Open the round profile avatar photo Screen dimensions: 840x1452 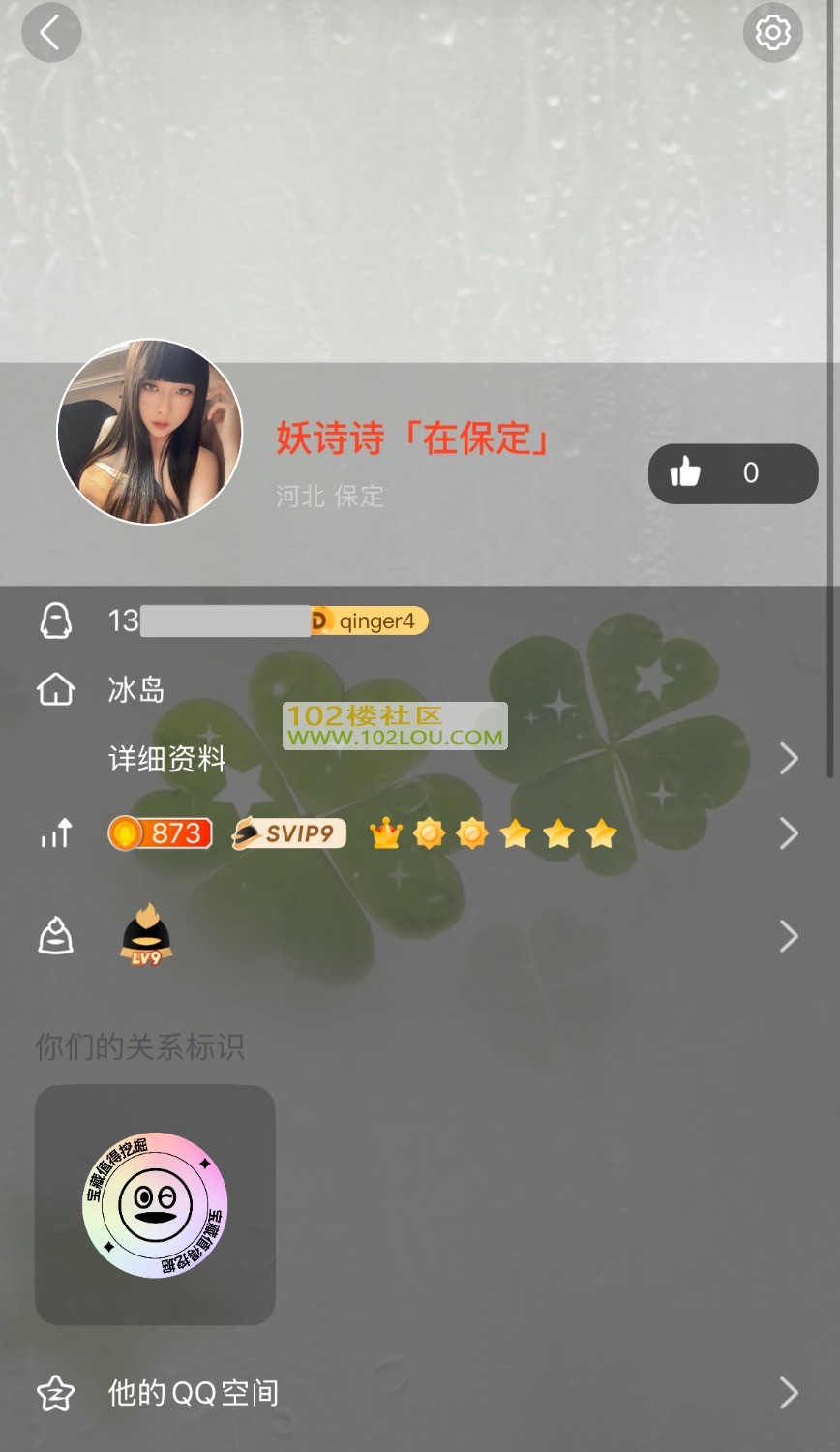[x=150, y=432]
